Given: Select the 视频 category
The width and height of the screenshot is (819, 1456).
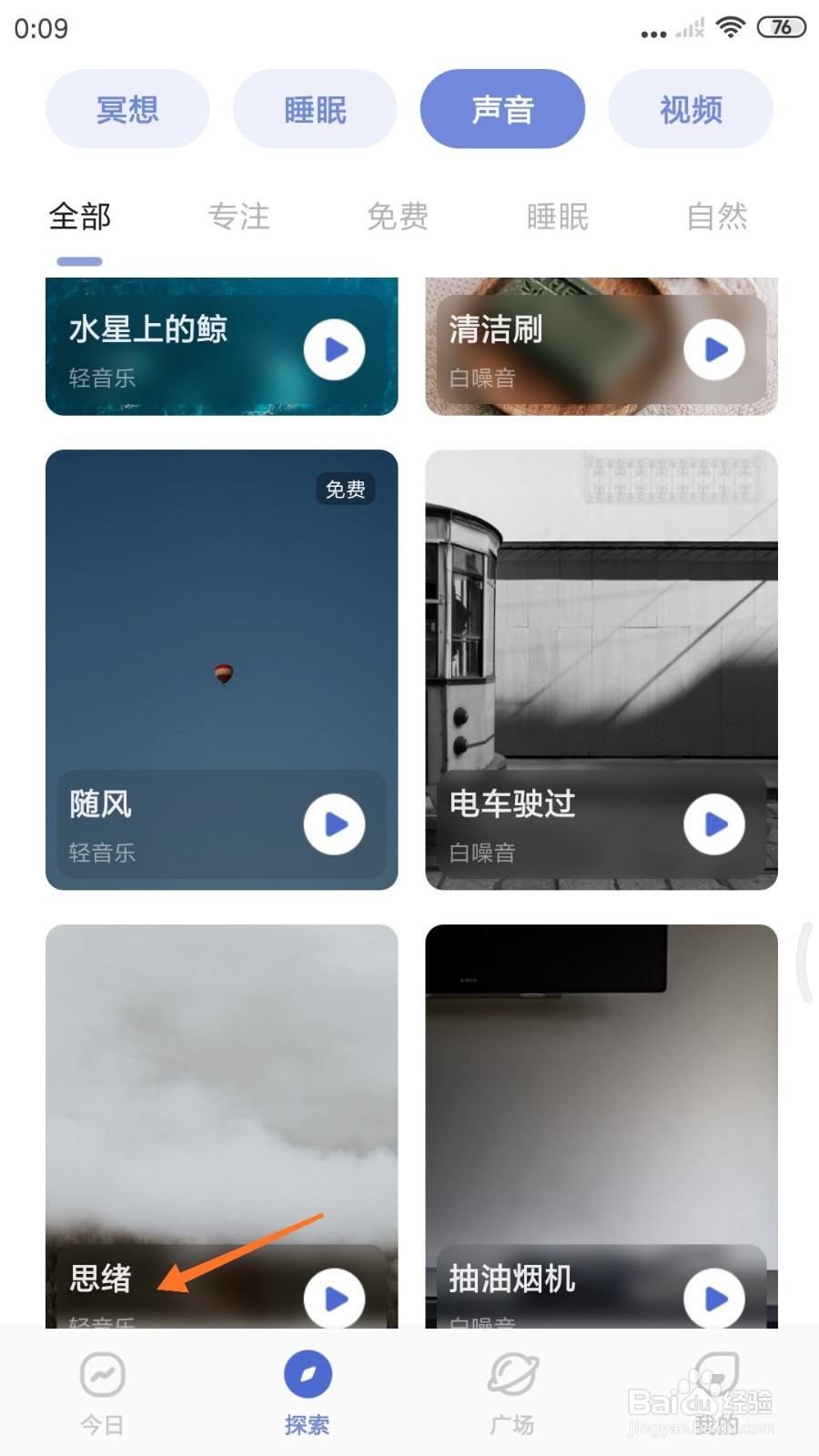Looking at the screenshot, I should point(690,110).
